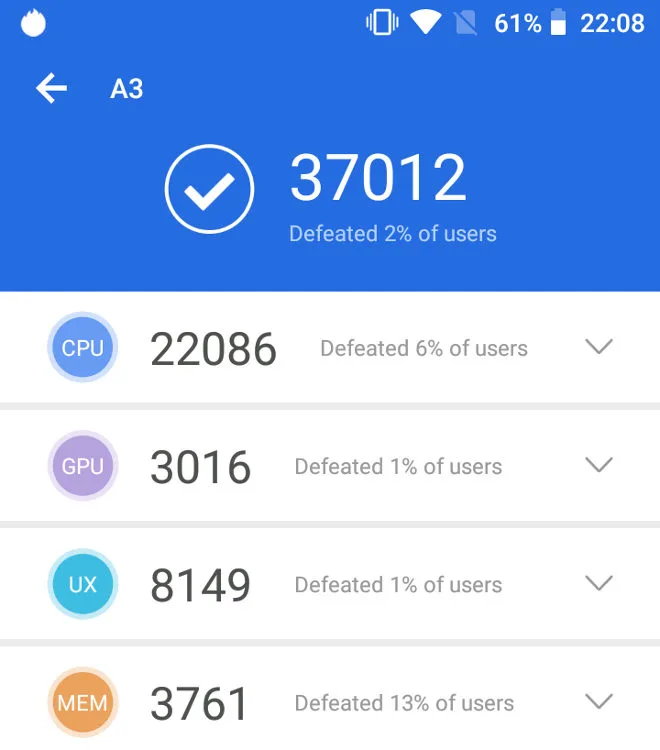Go back using the arrow icon
Image resolution: width=660 pixels, height=750 pixels.
(x=51, y=89)
